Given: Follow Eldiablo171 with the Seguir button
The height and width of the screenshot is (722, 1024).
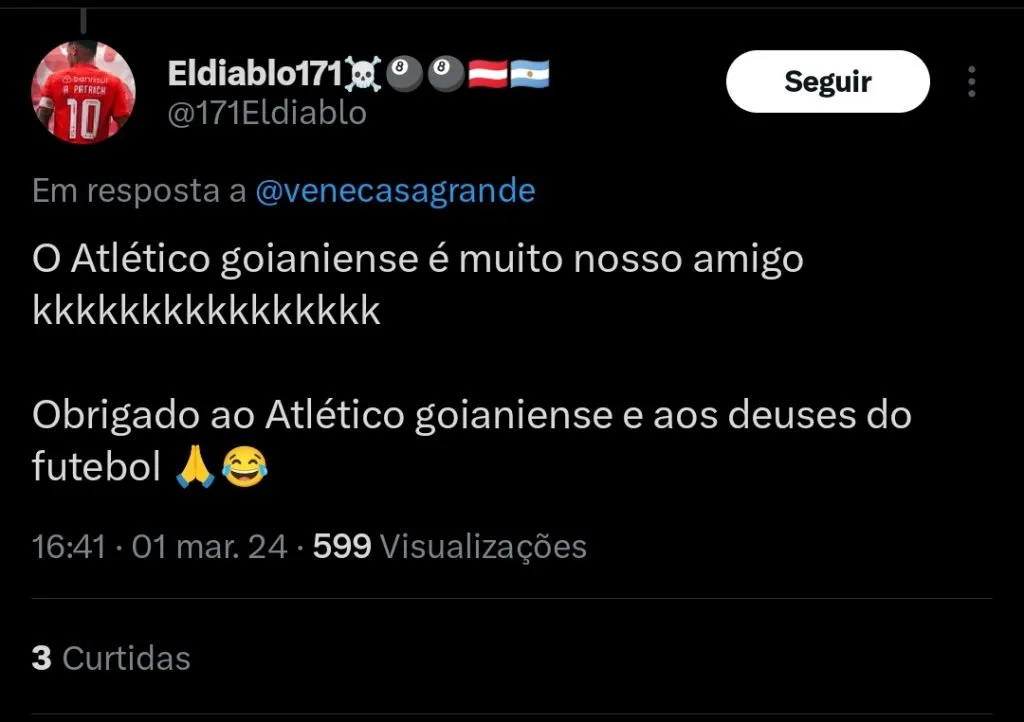Looking at the screenshot, I should click(x=827, y=82).
